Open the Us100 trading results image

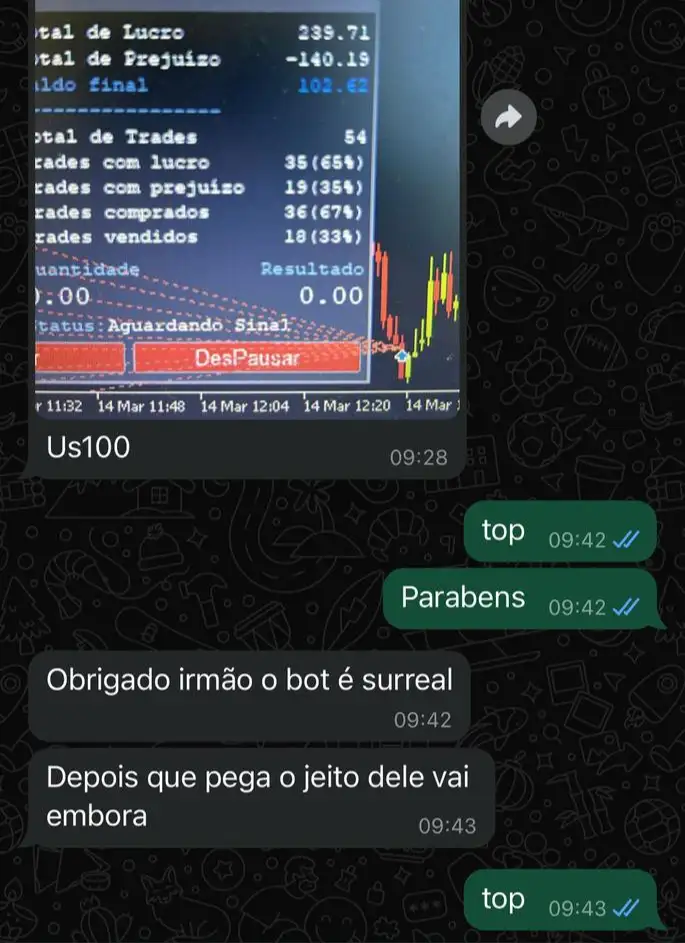coord(246,210)
